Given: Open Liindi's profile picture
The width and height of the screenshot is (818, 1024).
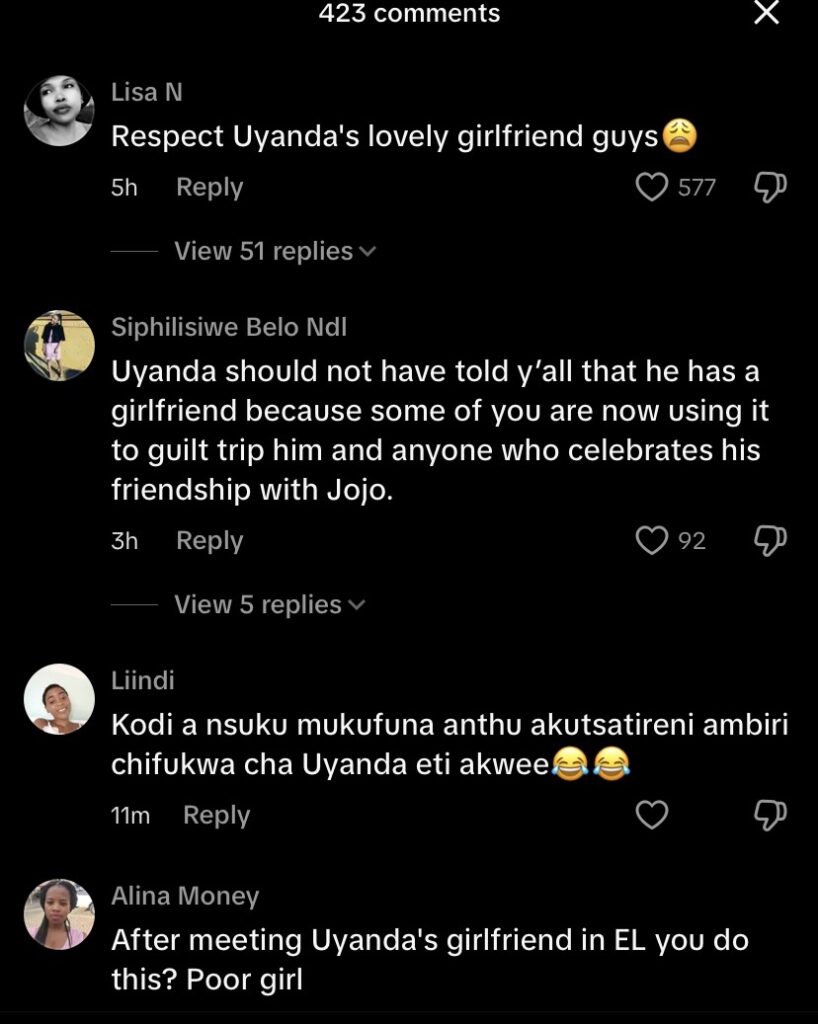Looking at the screenshot, I should coord(59,698).
